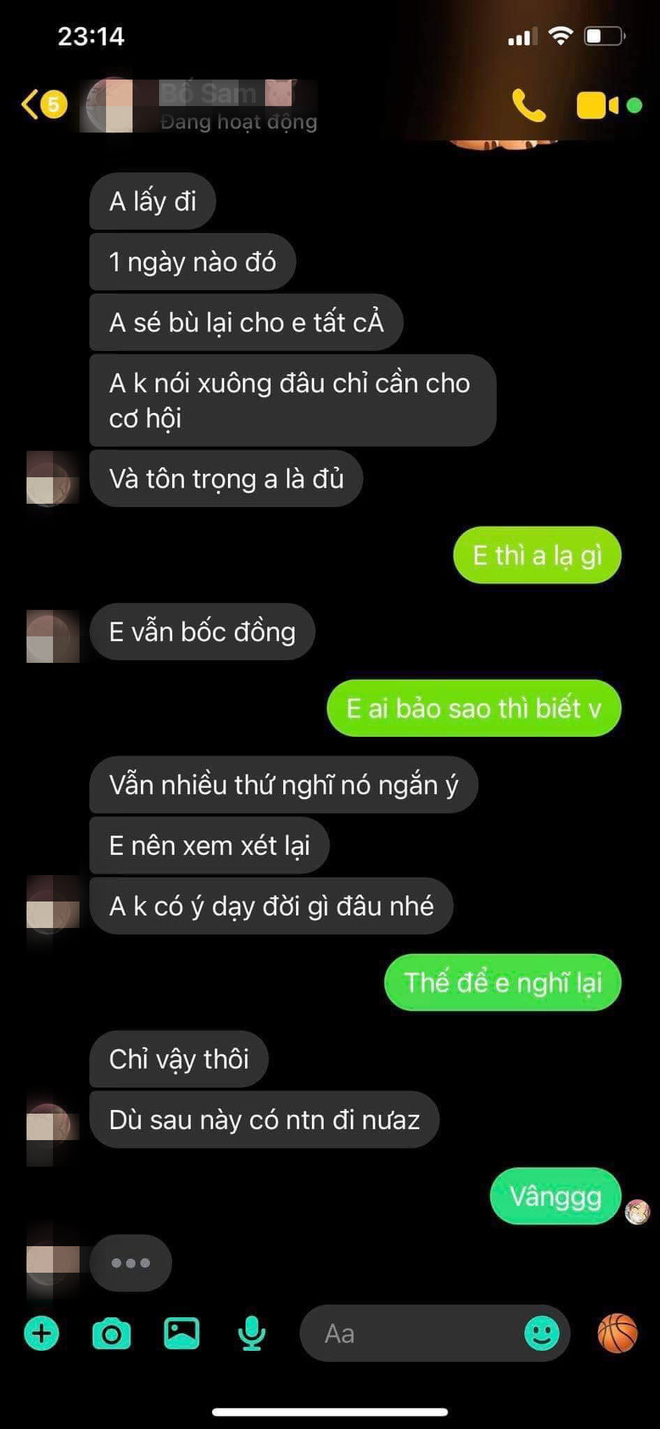
Task: Start a video call
Action: [599, 105]
